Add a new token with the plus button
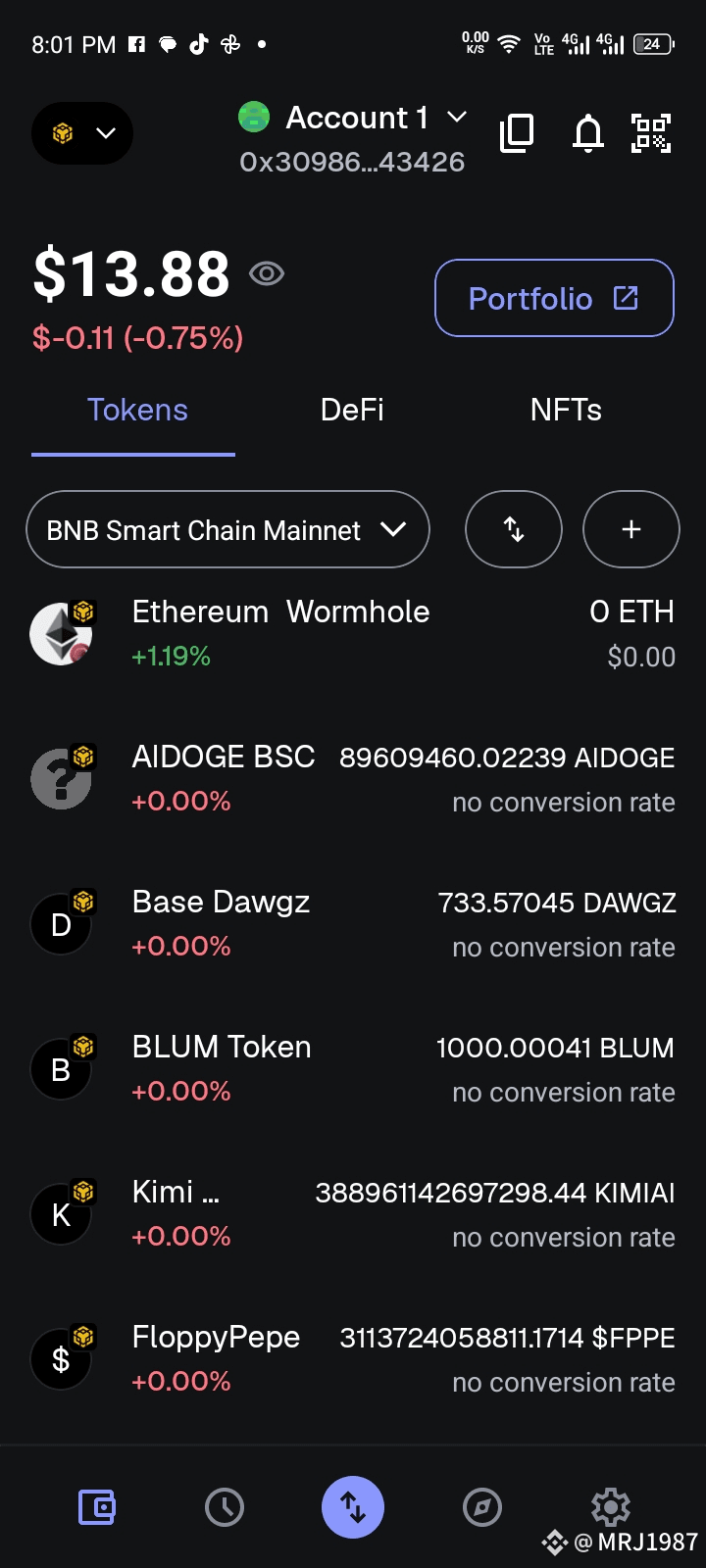 (631, 529)
